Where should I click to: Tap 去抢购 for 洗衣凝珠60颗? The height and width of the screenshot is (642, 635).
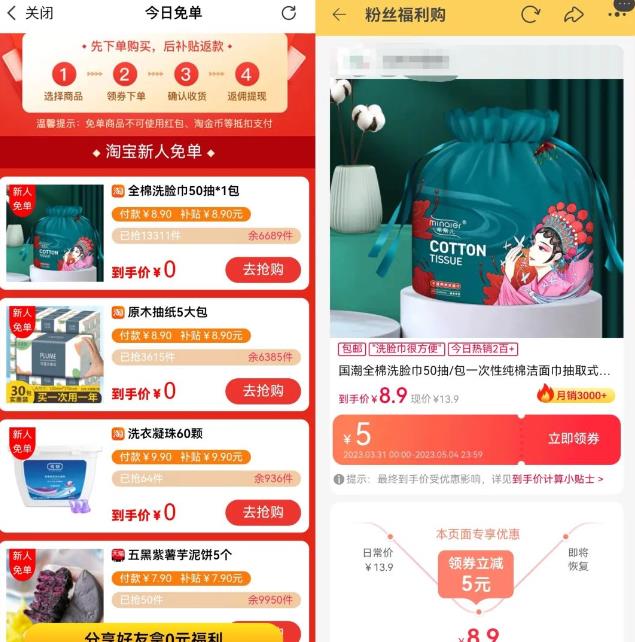click(x=263, y=512)
